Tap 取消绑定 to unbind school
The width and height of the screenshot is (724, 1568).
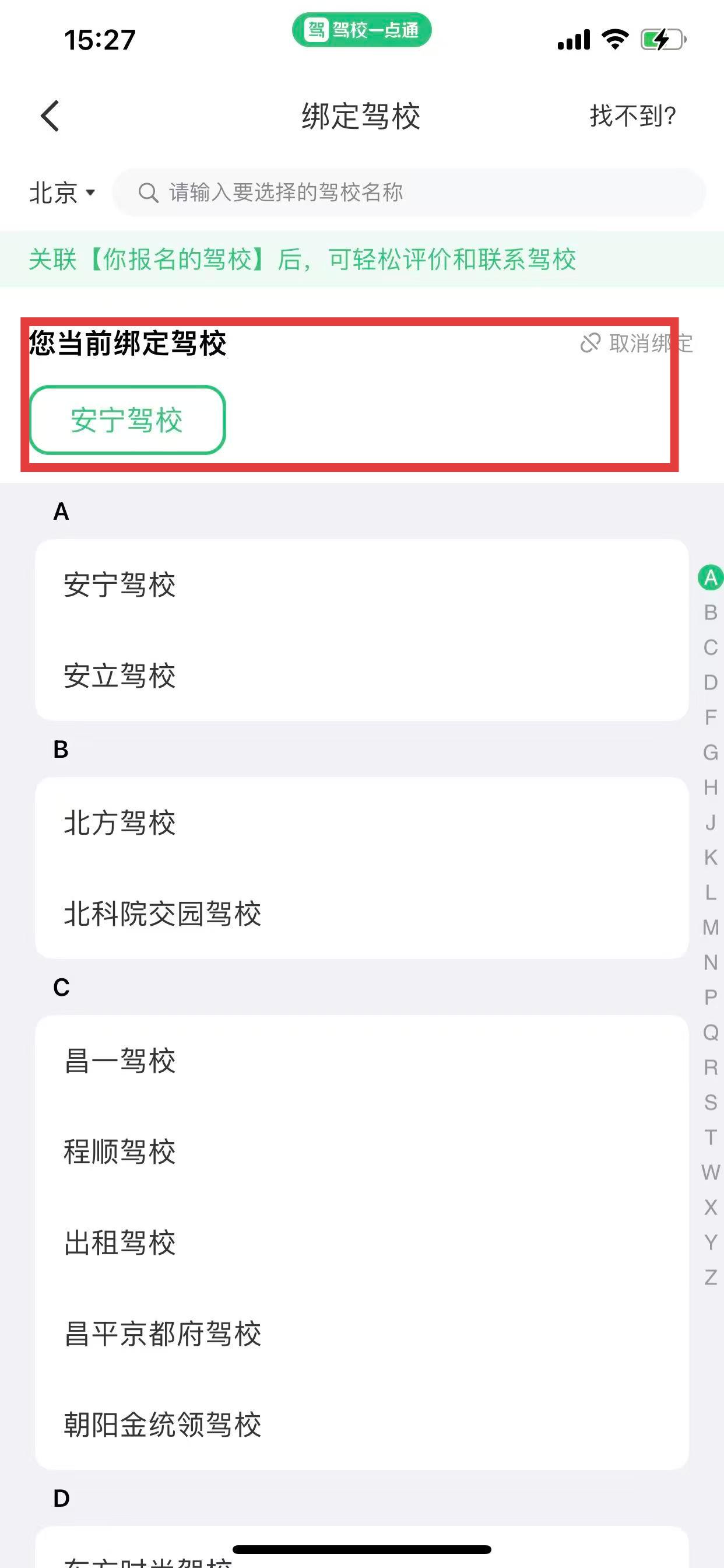(637, 344)
